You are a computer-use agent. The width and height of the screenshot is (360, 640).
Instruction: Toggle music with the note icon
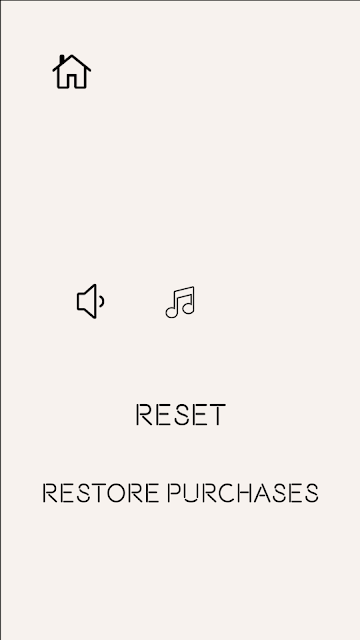[180, 302]
